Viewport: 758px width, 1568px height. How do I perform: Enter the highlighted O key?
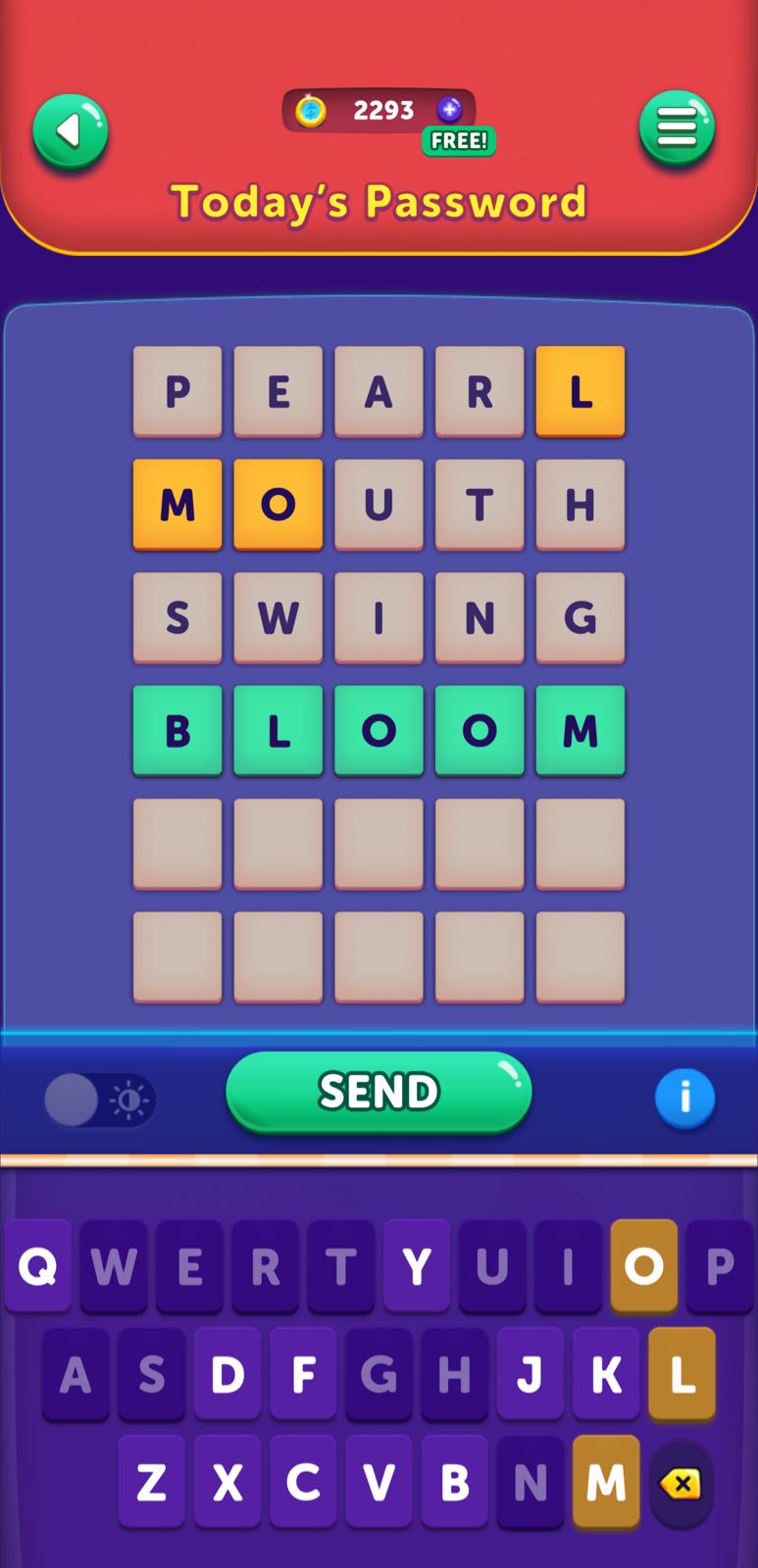coord(643,1266)
